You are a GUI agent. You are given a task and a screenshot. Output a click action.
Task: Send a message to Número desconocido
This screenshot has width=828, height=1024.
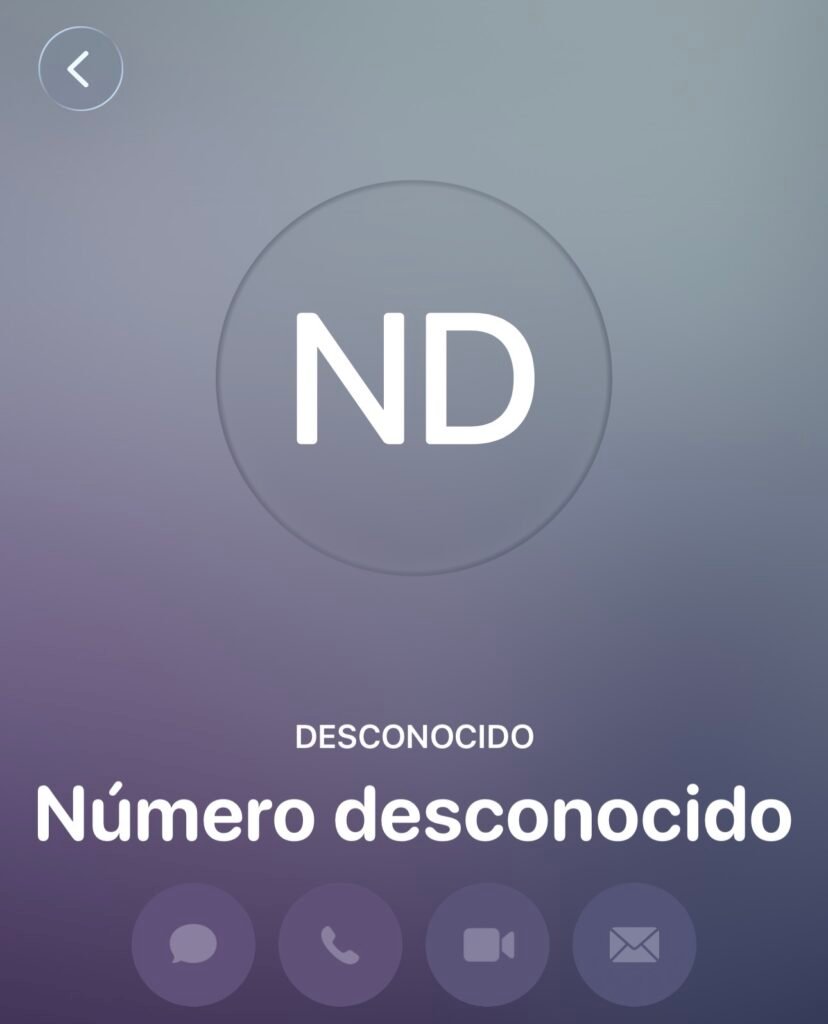coord(193,944)
